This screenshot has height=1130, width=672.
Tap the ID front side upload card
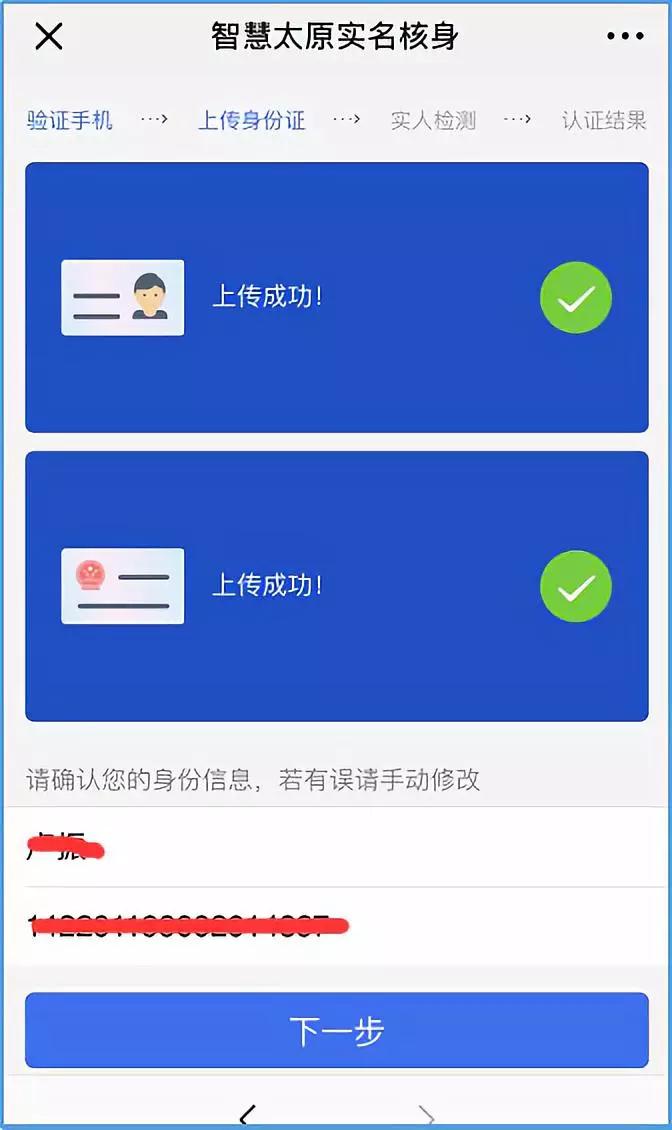coord(336,297)
